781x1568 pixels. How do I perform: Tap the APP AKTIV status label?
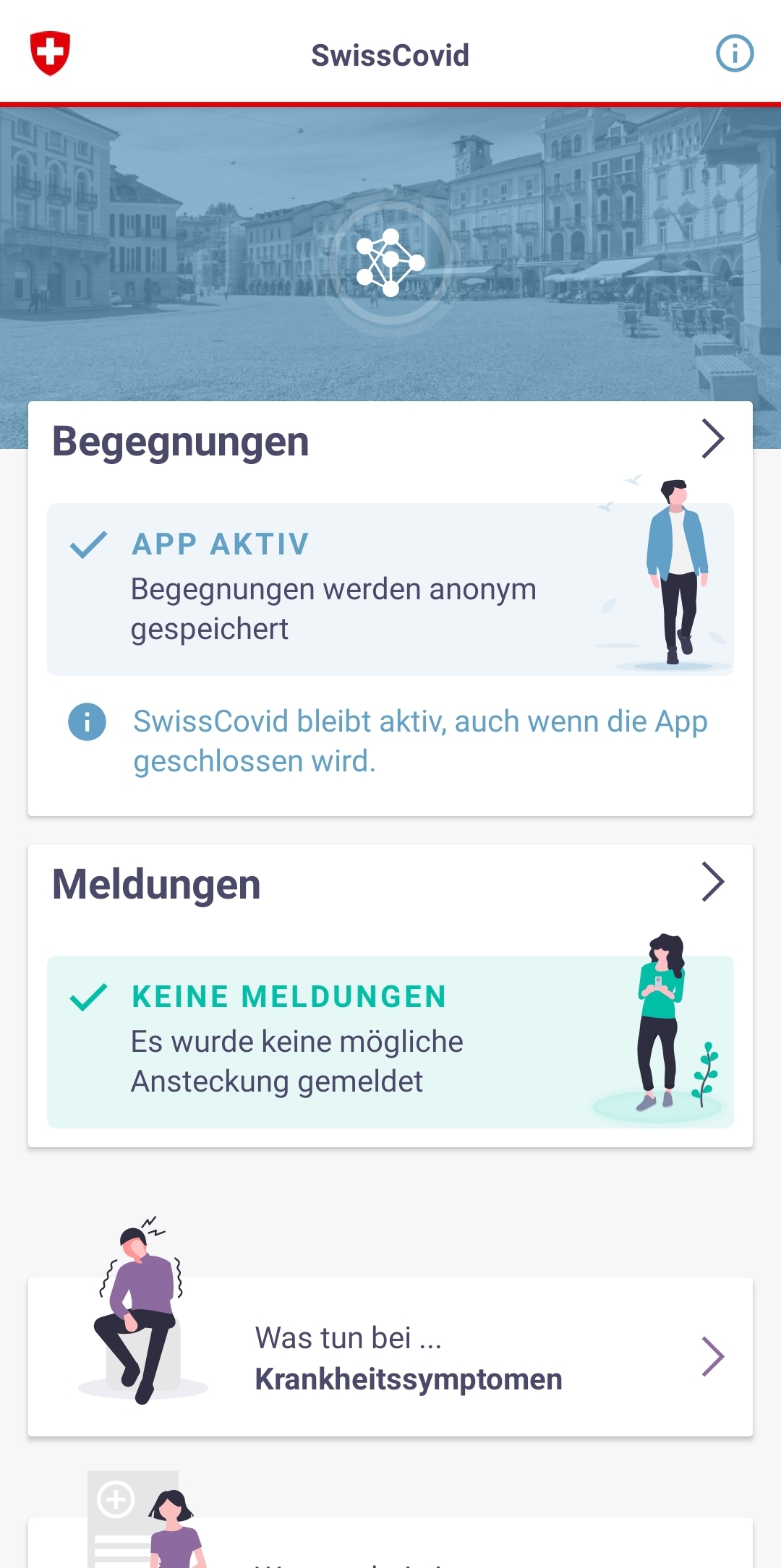tap(219, 544)
